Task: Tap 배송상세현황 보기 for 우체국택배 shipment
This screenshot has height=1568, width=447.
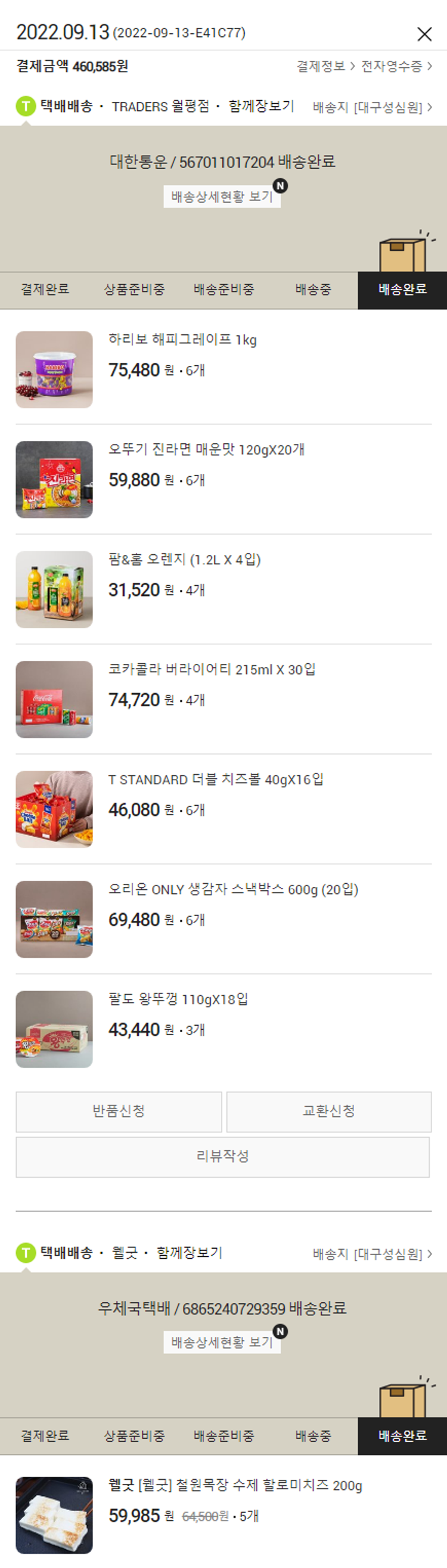Action: point(222,1342)
